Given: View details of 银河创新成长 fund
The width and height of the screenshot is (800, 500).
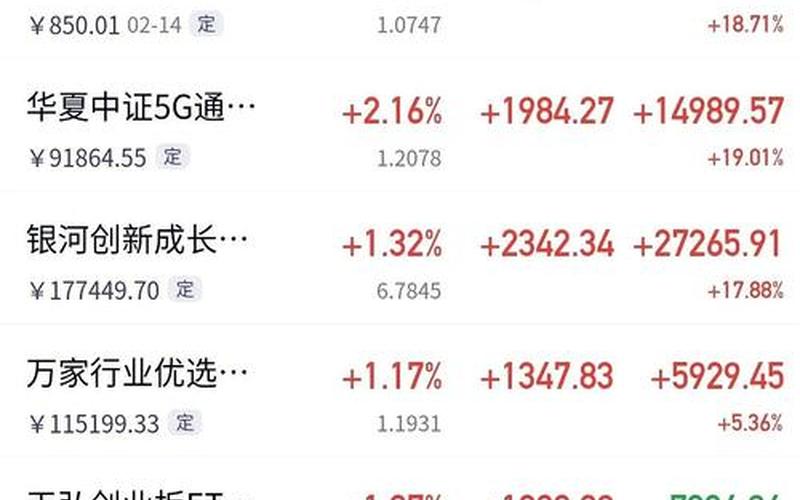Looking at the screenshot, I should click(137, 243).
